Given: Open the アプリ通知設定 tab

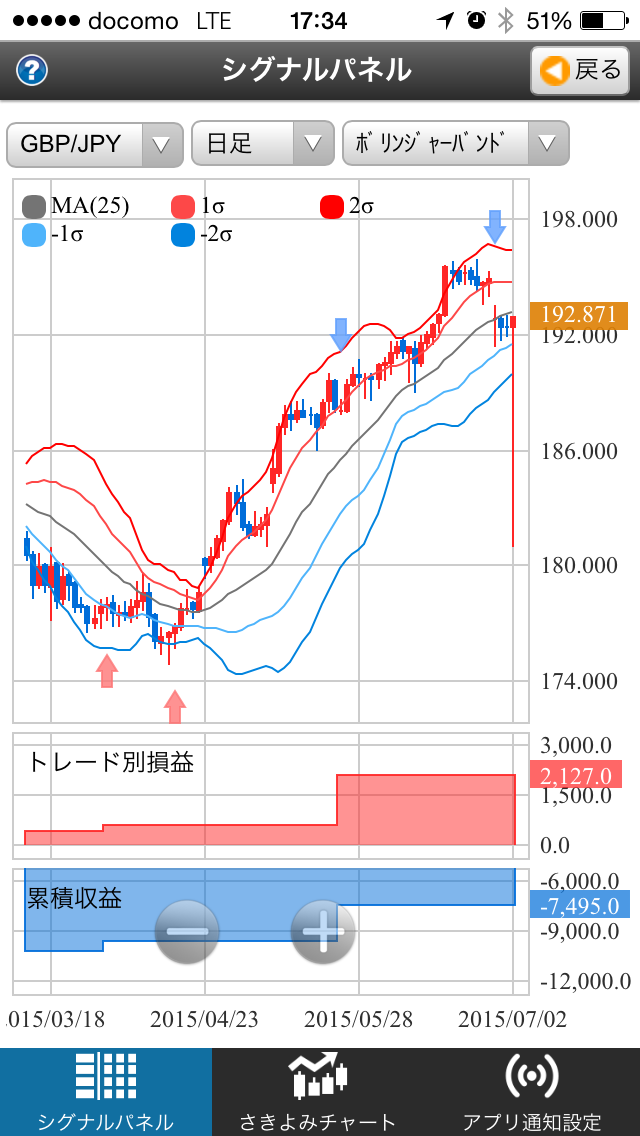Looking at the screenshot, I should (x=533, y=1092).
